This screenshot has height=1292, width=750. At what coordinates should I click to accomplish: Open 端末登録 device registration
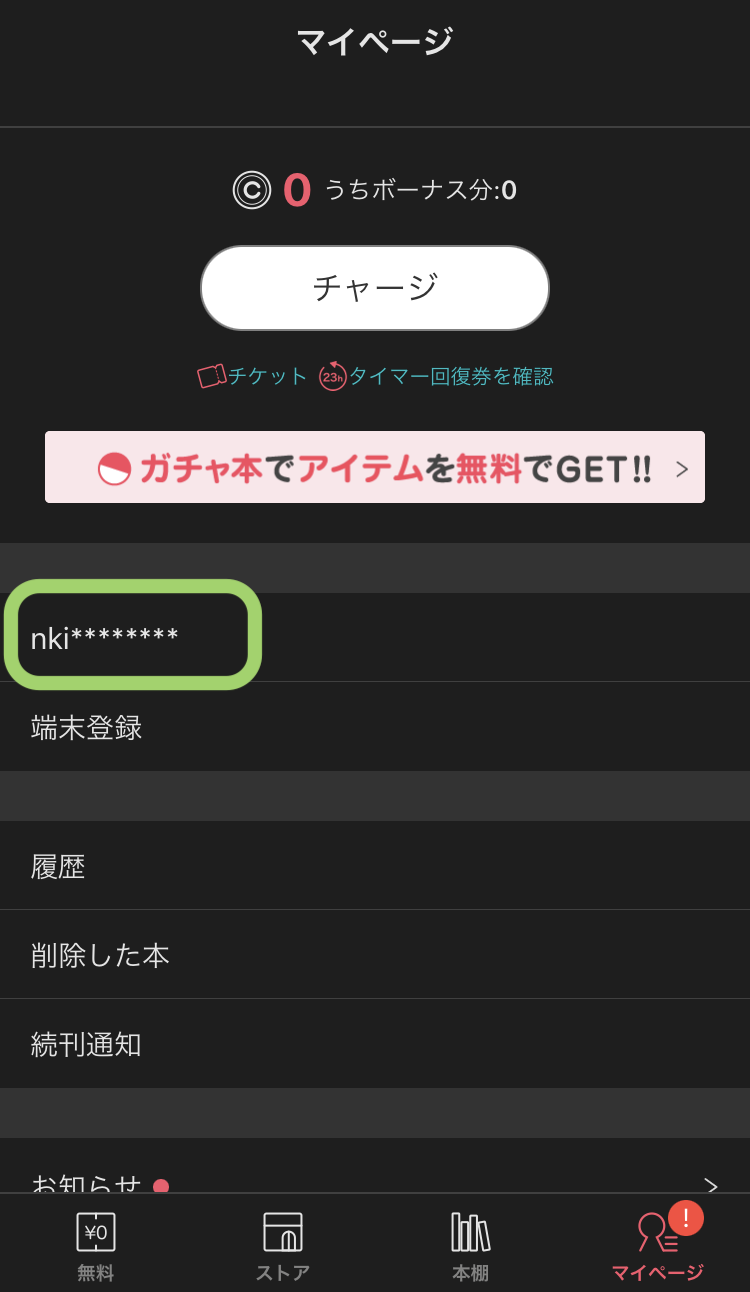pyautogui.click(x=374, y=727)
